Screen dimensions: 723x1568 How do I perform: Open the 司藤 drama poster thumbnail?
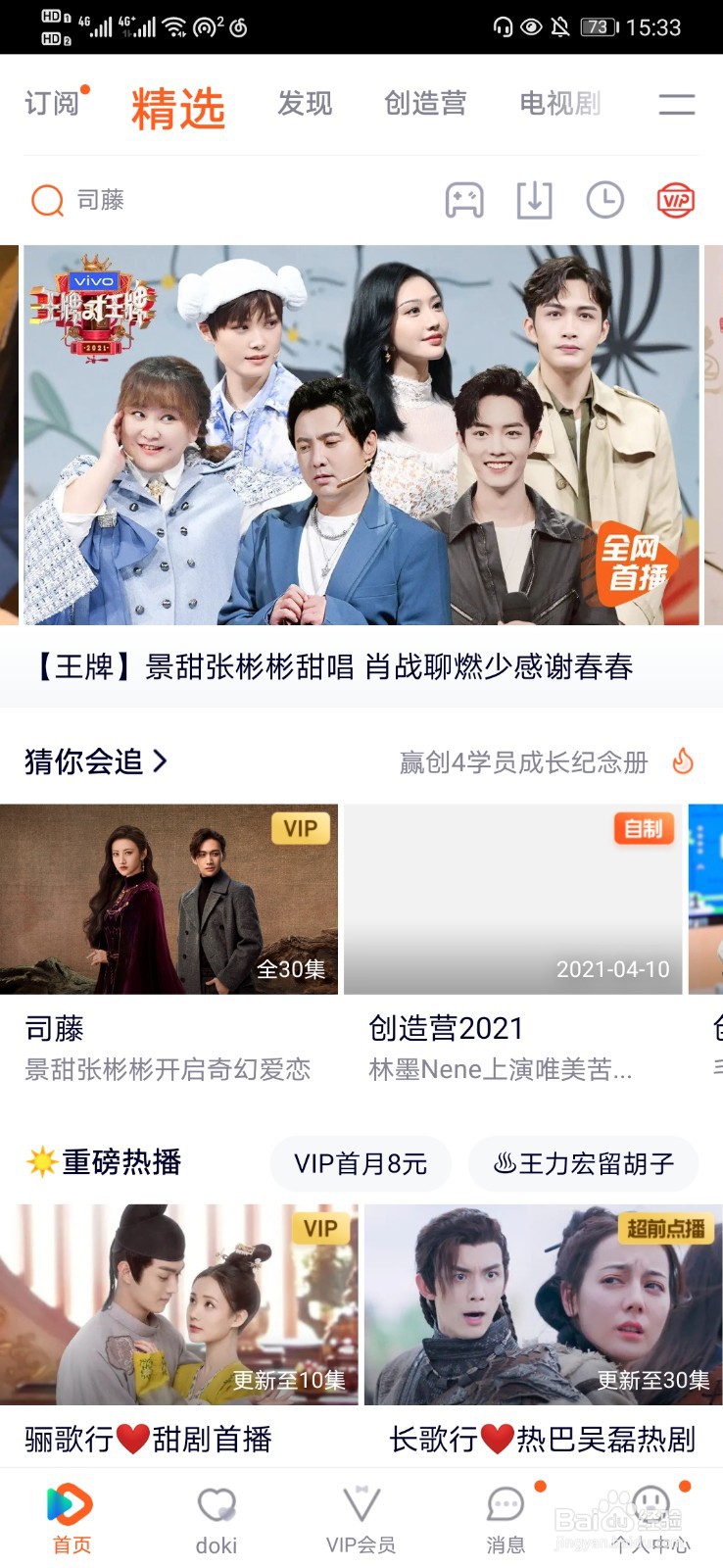click(169, 899)
